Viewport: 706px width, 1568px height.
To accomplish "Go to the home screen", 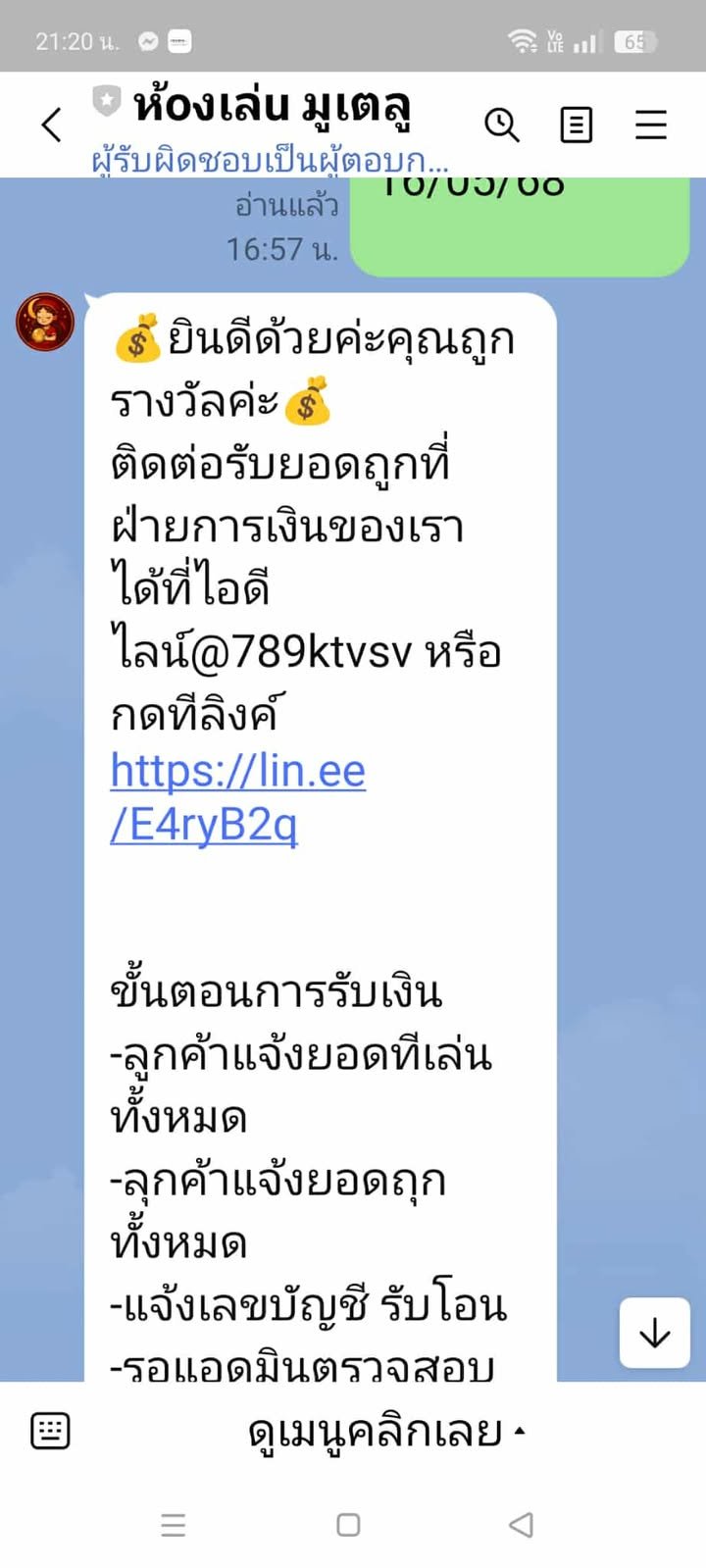I will point(348,1525).
